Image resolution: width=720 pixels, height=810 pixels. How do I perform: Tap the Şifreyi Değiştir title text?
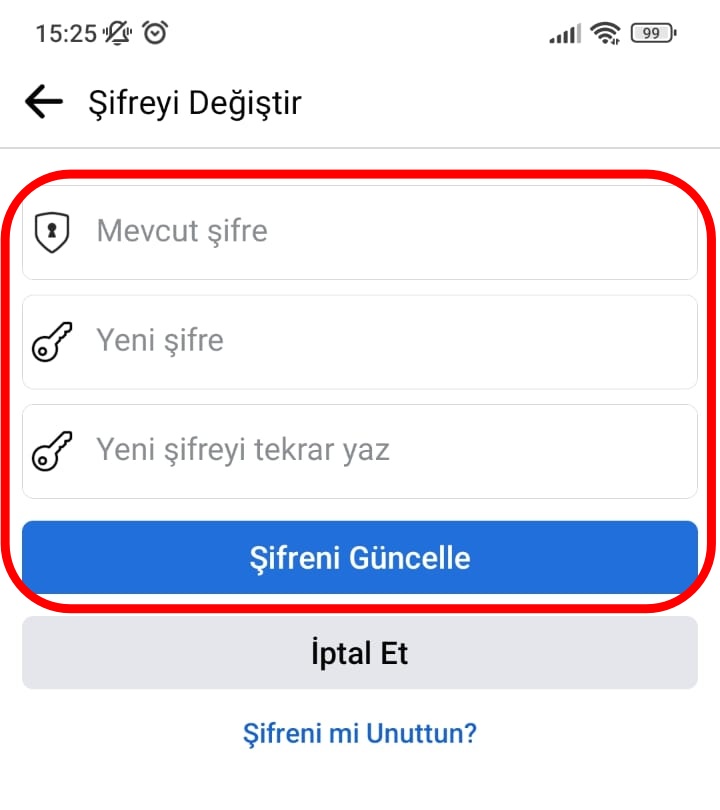tap(195, 101)
